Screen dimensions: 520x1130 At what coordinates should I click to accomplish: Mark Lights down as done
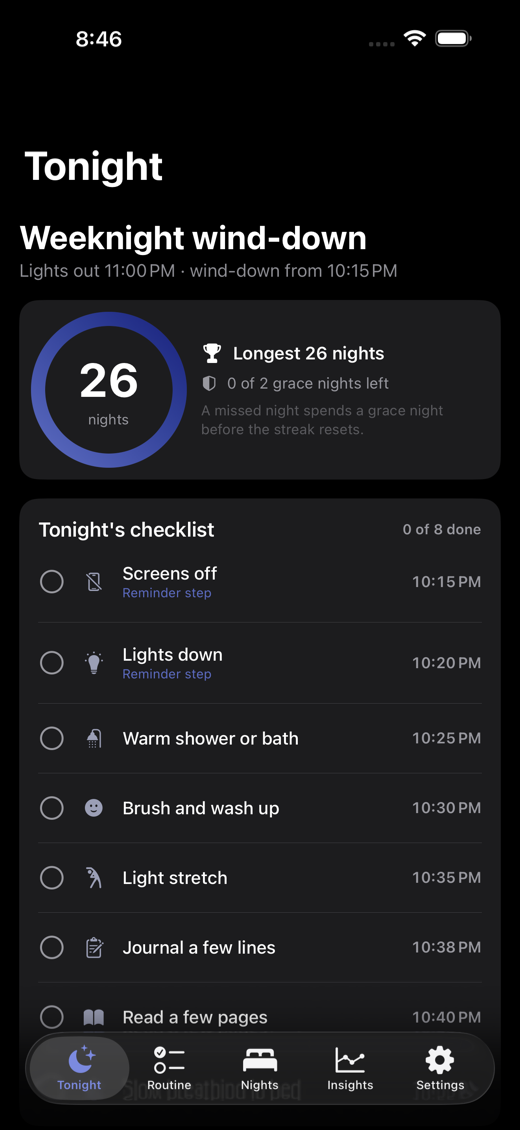click(51, 663)
